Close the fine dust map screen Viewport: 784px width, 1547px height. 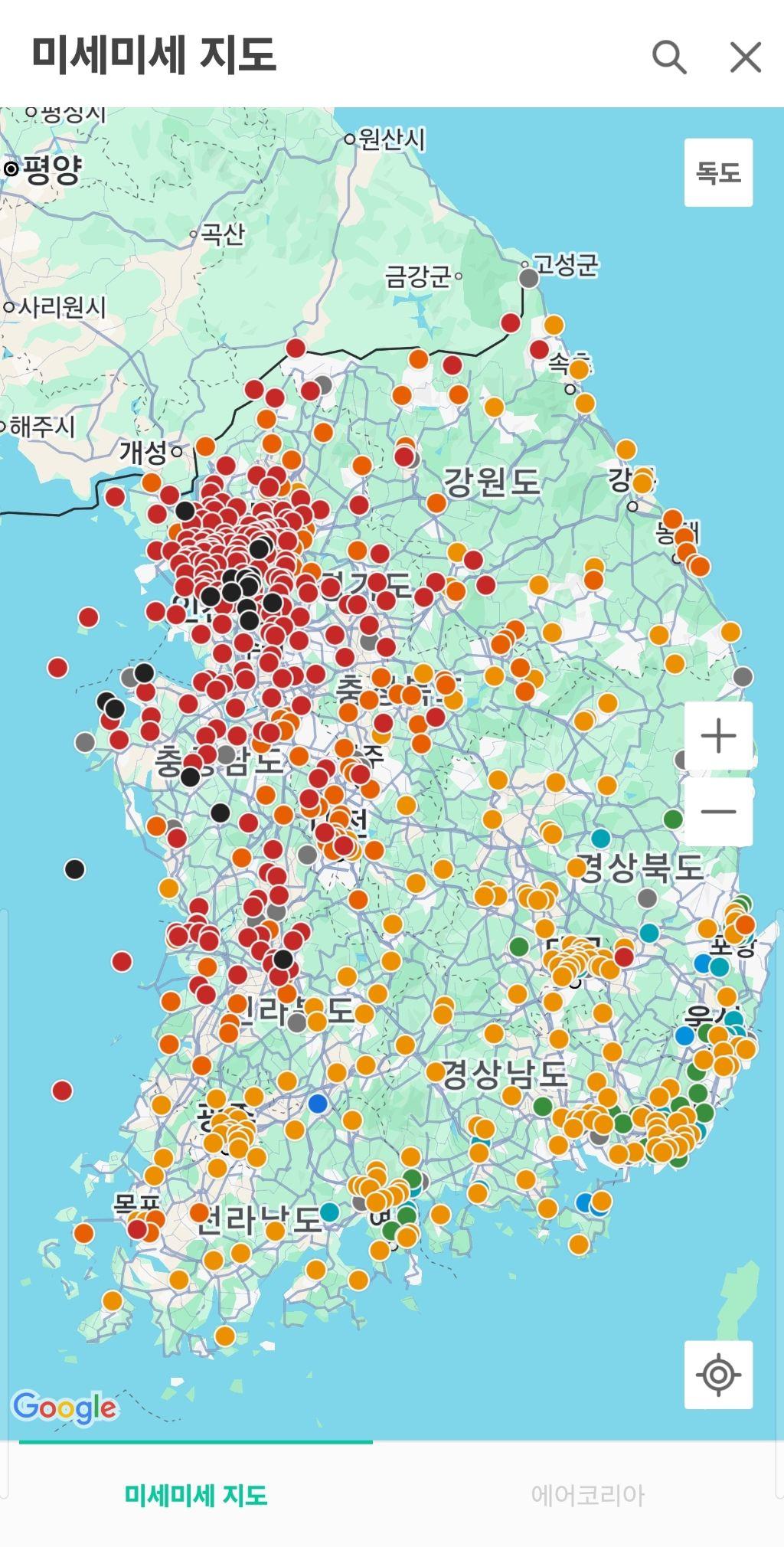745,57
